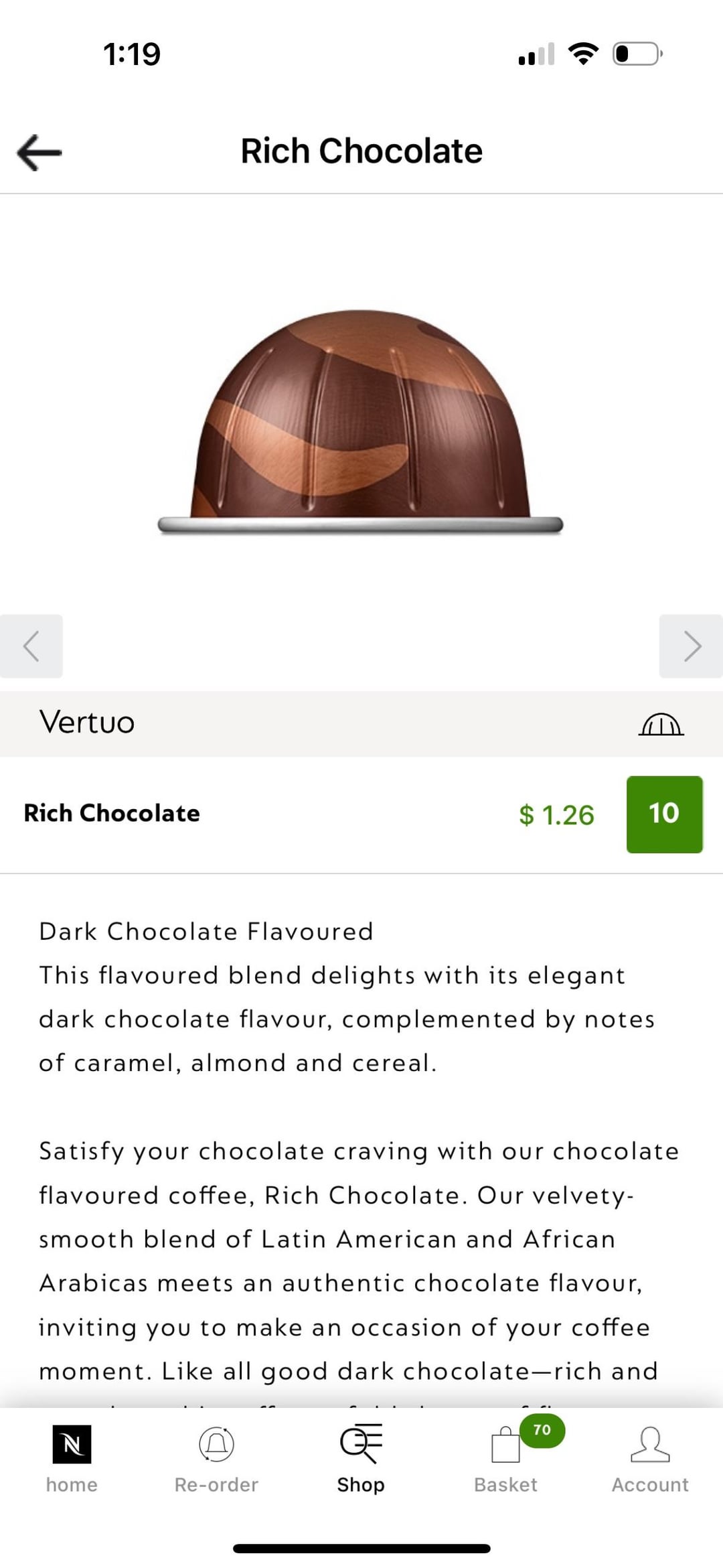Show next product image
The image size is (723, 1568).
coord(692,646)
